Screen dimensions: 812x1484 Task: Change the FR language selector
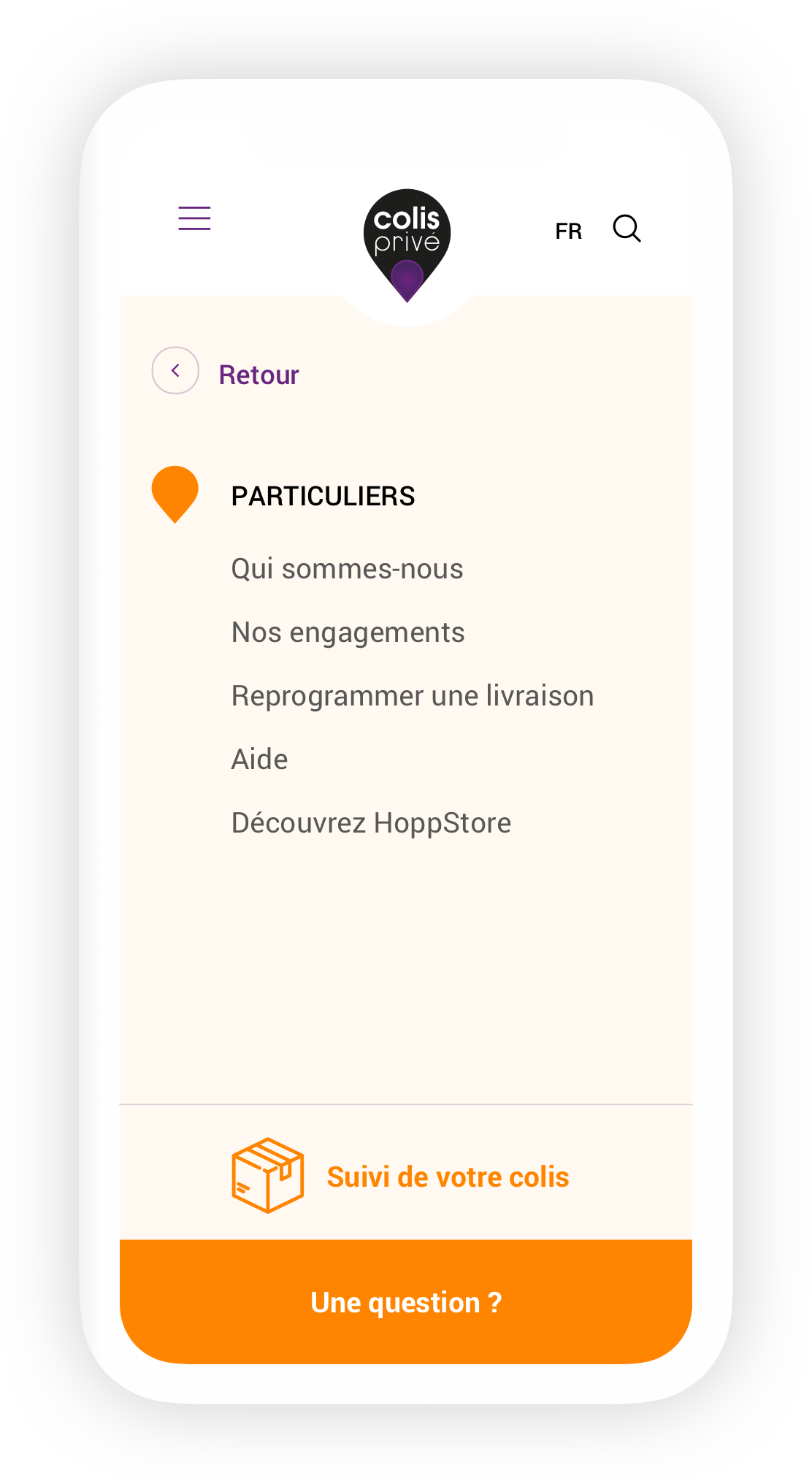coord(568,232)
